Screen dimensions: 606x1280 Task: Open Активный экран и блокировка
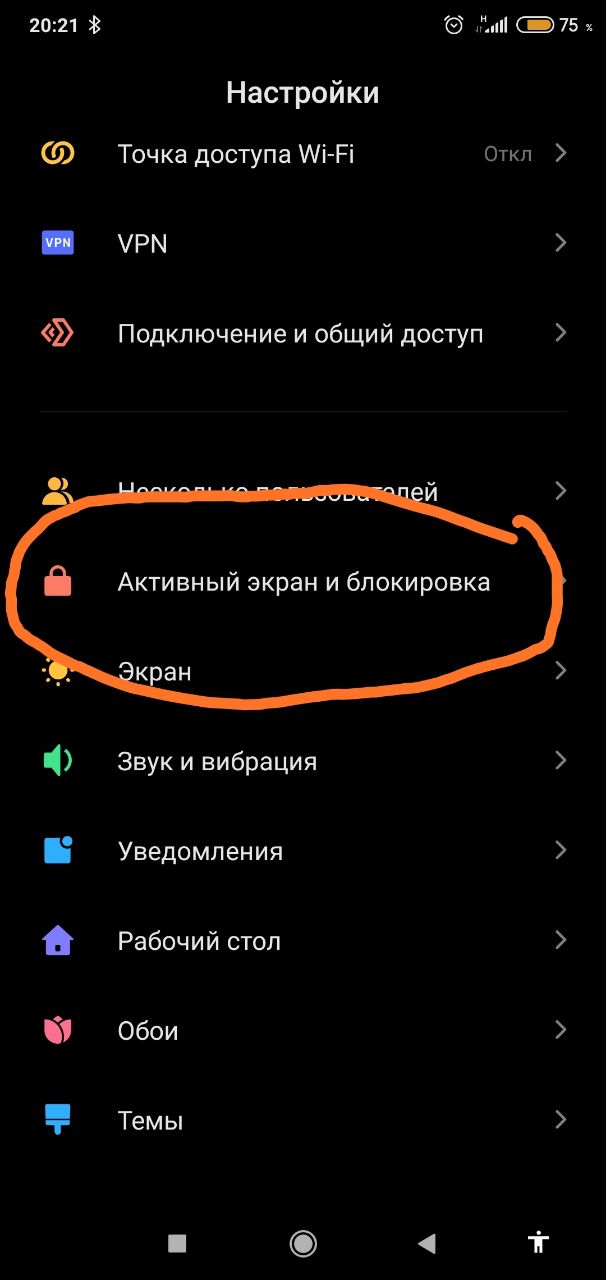click(x=303, y=581)
